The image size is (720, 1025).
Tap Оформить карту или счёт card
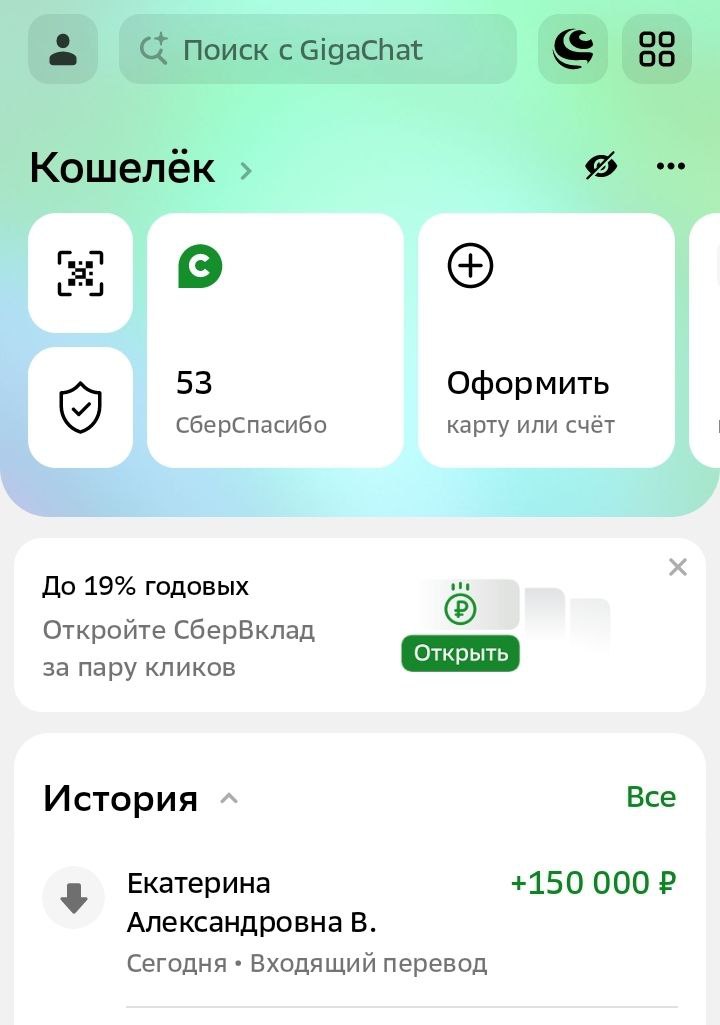coord(546,340)
